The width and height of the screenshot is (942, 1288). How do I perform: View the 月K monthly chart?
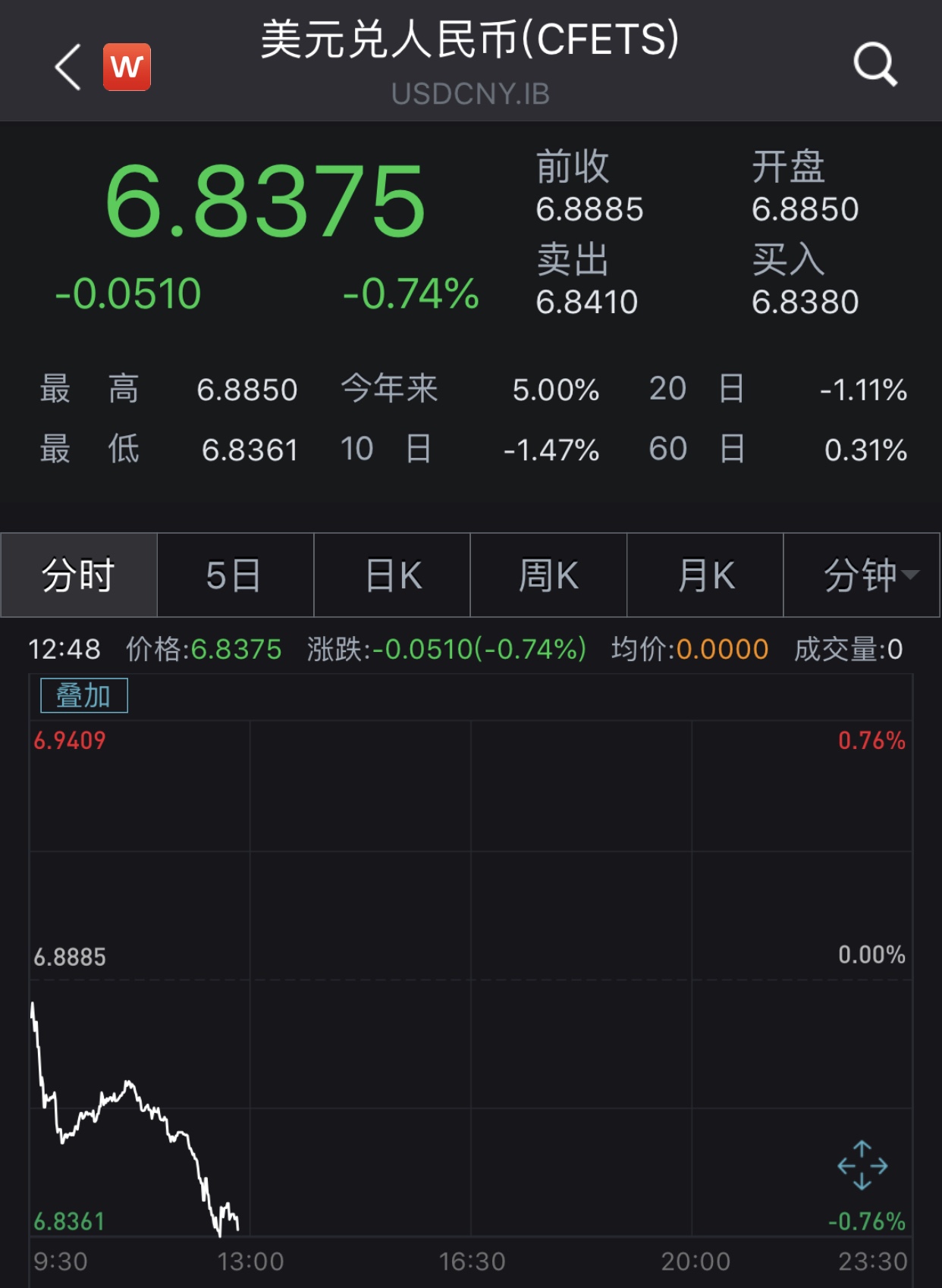point(705,575)
